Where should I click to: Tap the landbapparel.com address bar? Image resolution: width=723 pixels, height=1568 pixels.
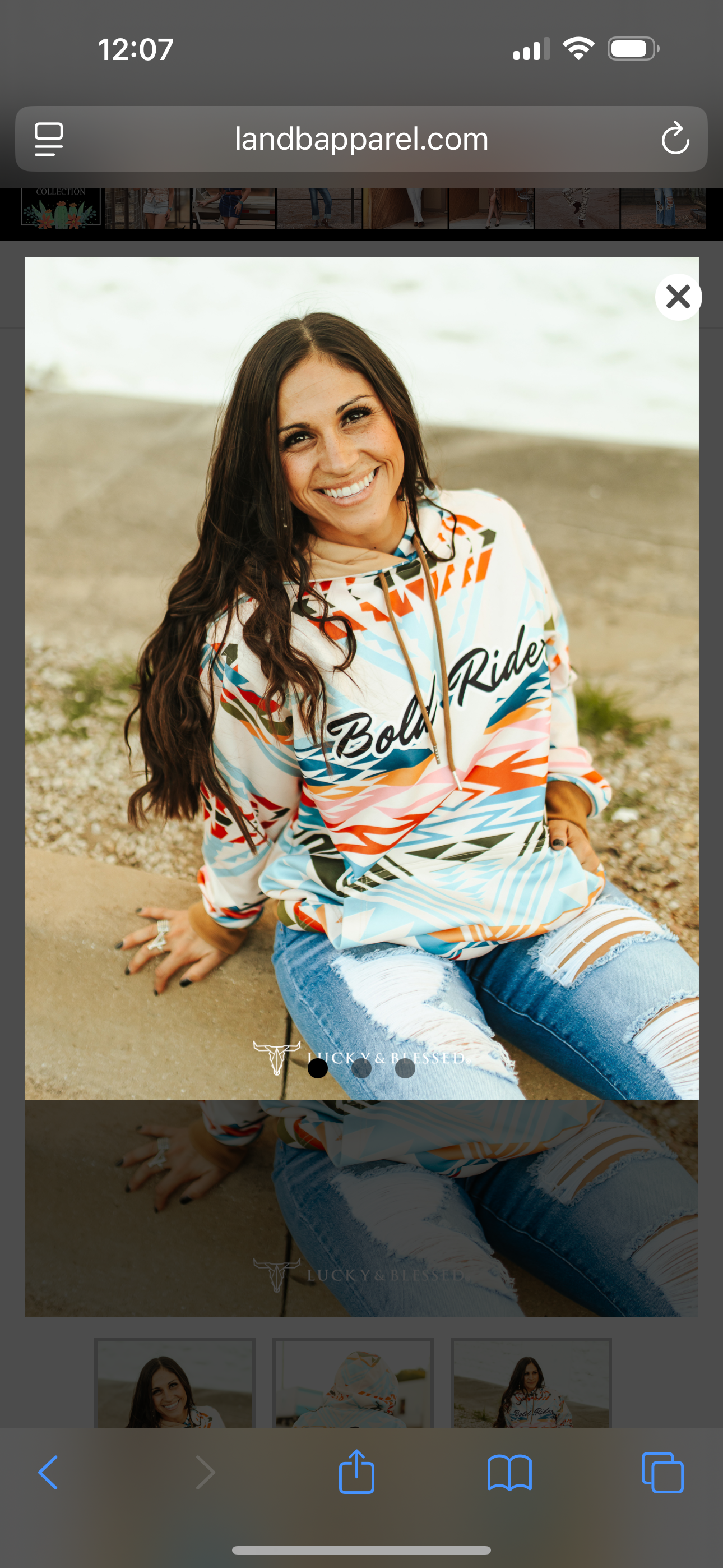pyautogui.click(x=361, y=139)
